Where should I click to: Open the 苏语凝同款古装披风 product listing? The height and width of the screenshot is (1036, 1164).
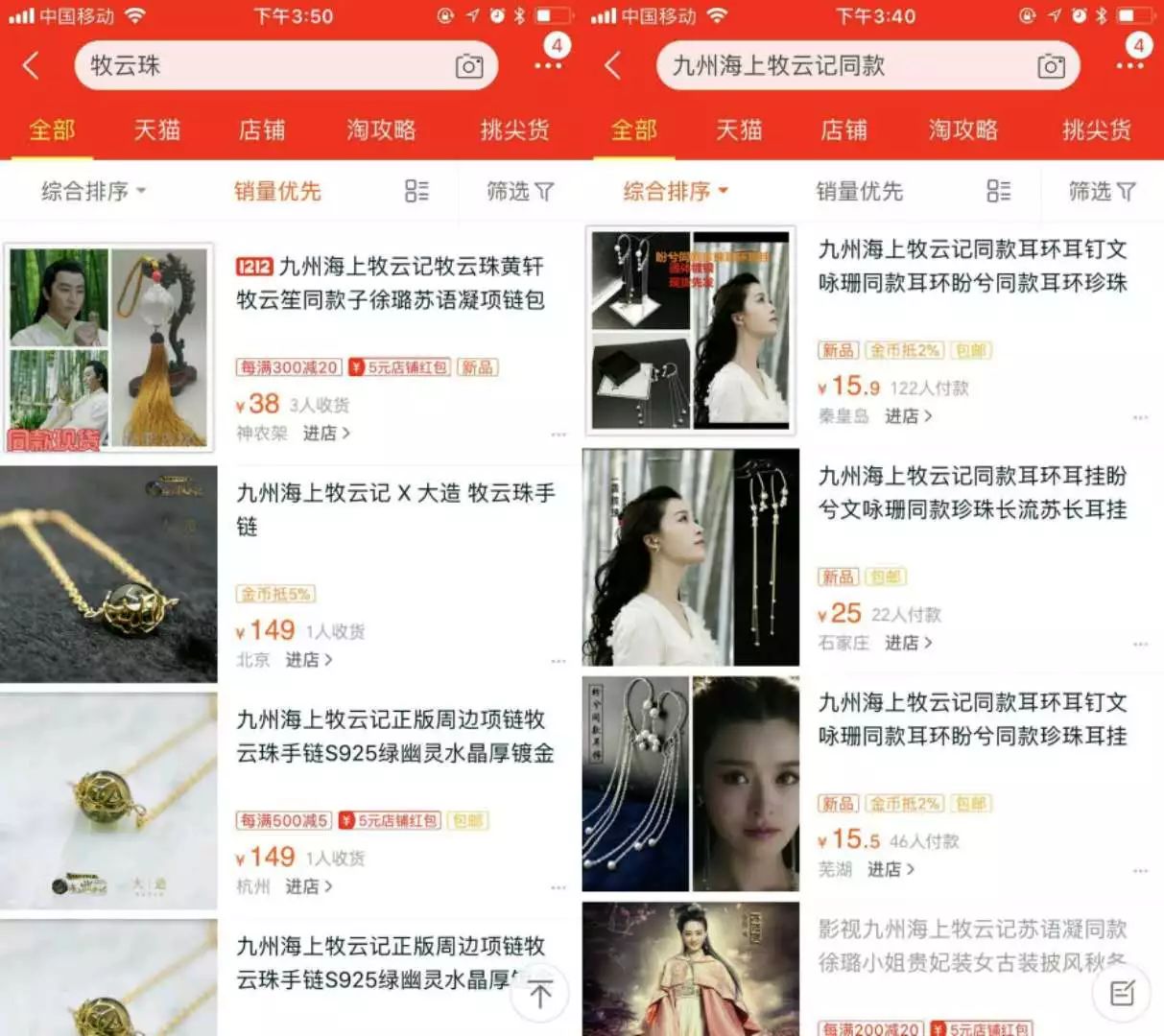(972, 945)
